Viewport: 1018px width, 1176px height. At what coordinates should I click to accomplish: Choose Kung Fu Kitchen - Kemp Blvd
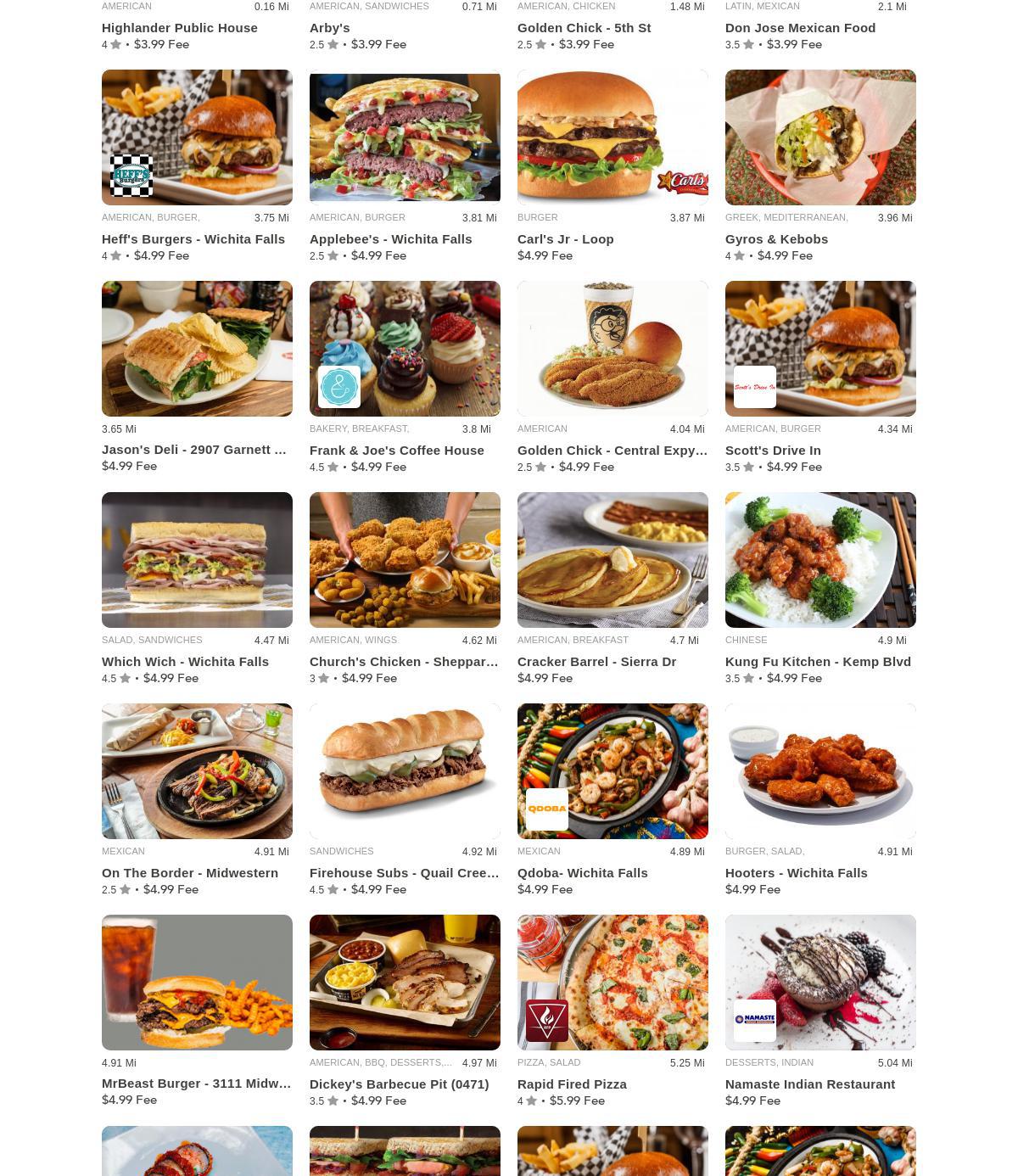pyautogui.click(x=820, y=560)
